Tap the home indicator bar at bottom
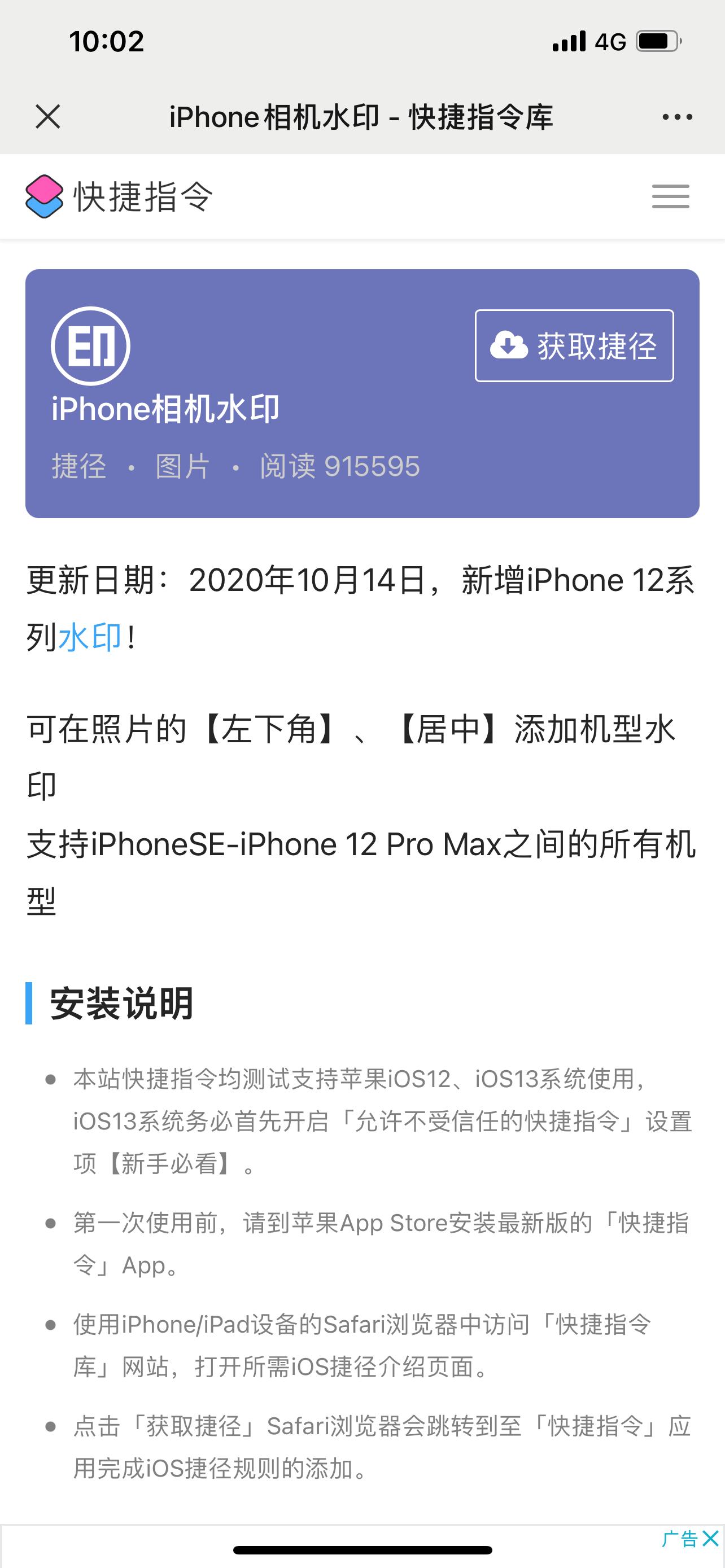This screenshot has height=1568, width=725. (x=362, y=1549)
